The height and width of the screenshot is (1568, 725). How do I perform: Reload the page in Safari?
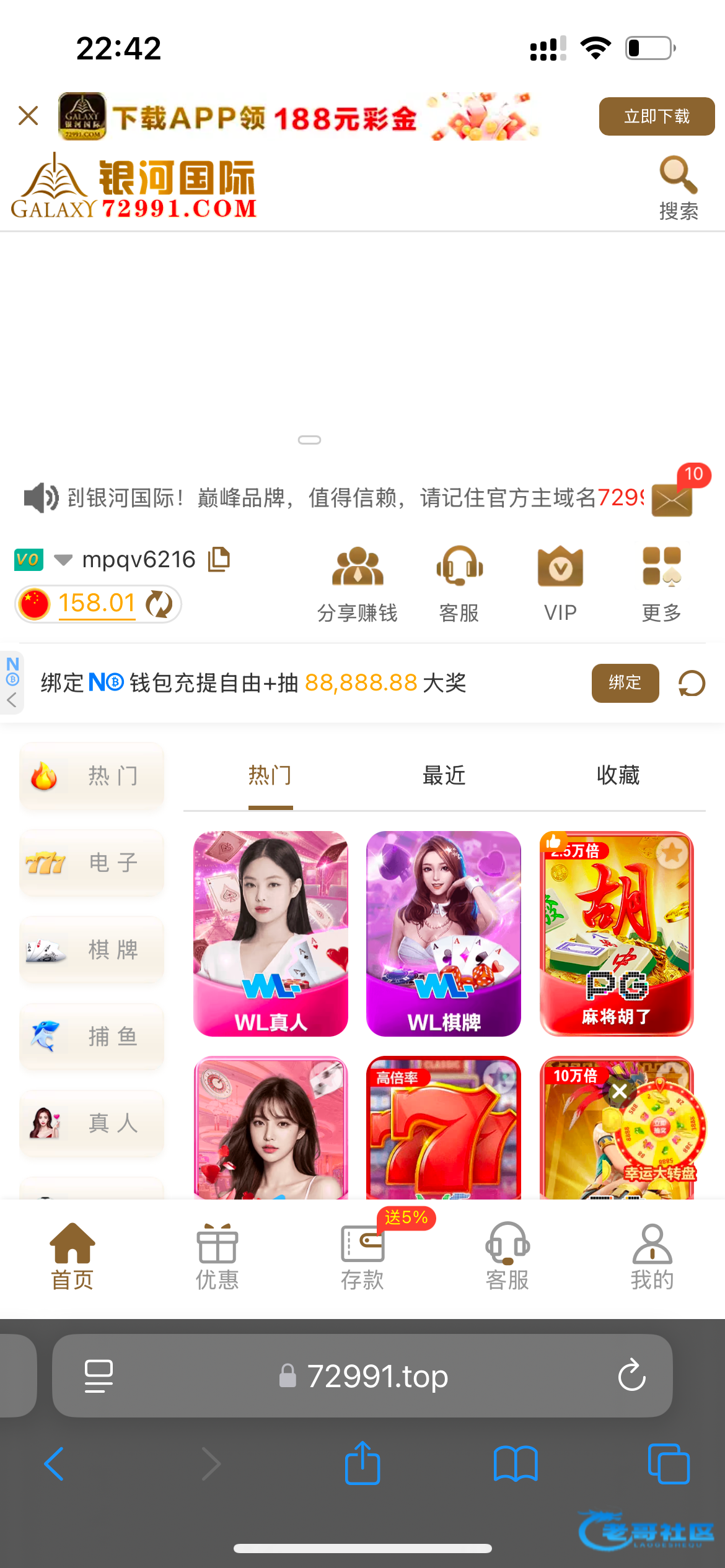[631, 1375]
